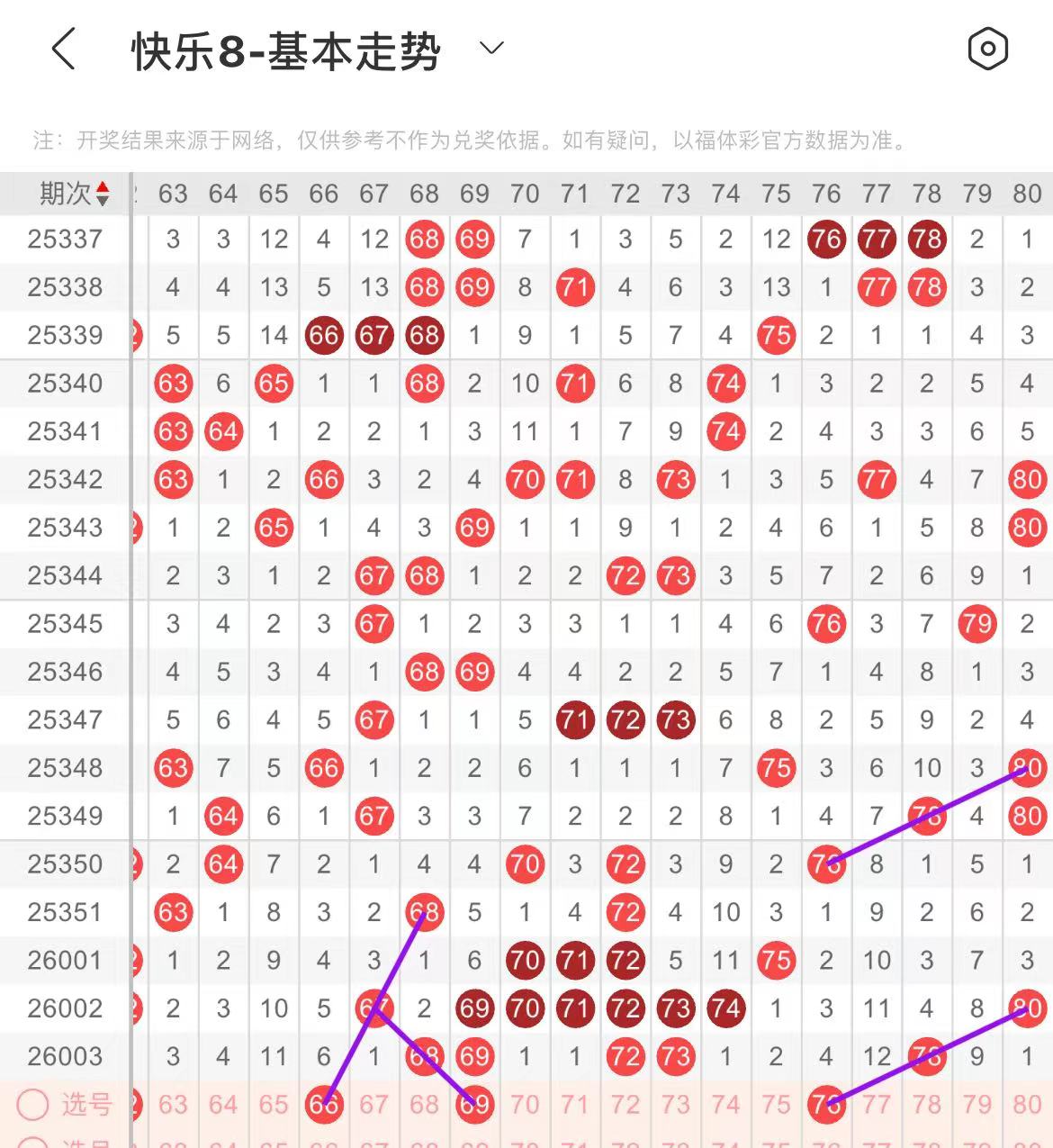Pick number 70 in the 选号 row
1053x1148 pixels.
[x=524, y=1104]
